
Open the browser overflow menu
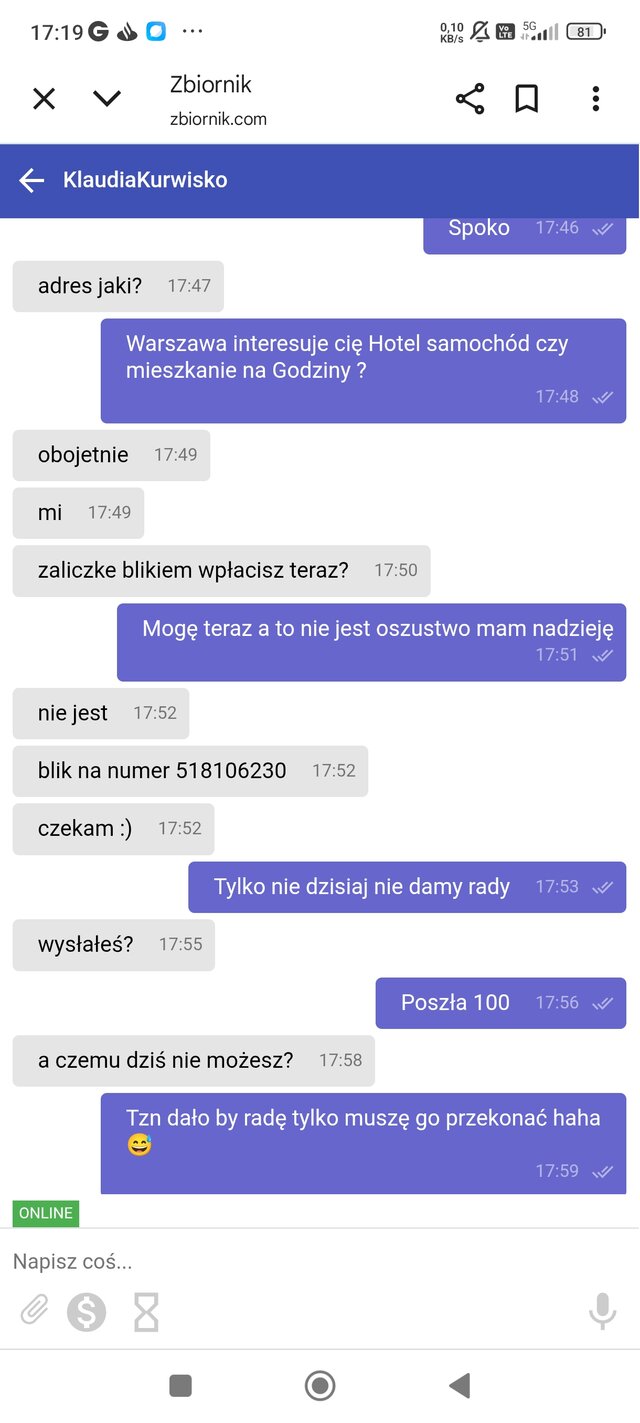596,98
